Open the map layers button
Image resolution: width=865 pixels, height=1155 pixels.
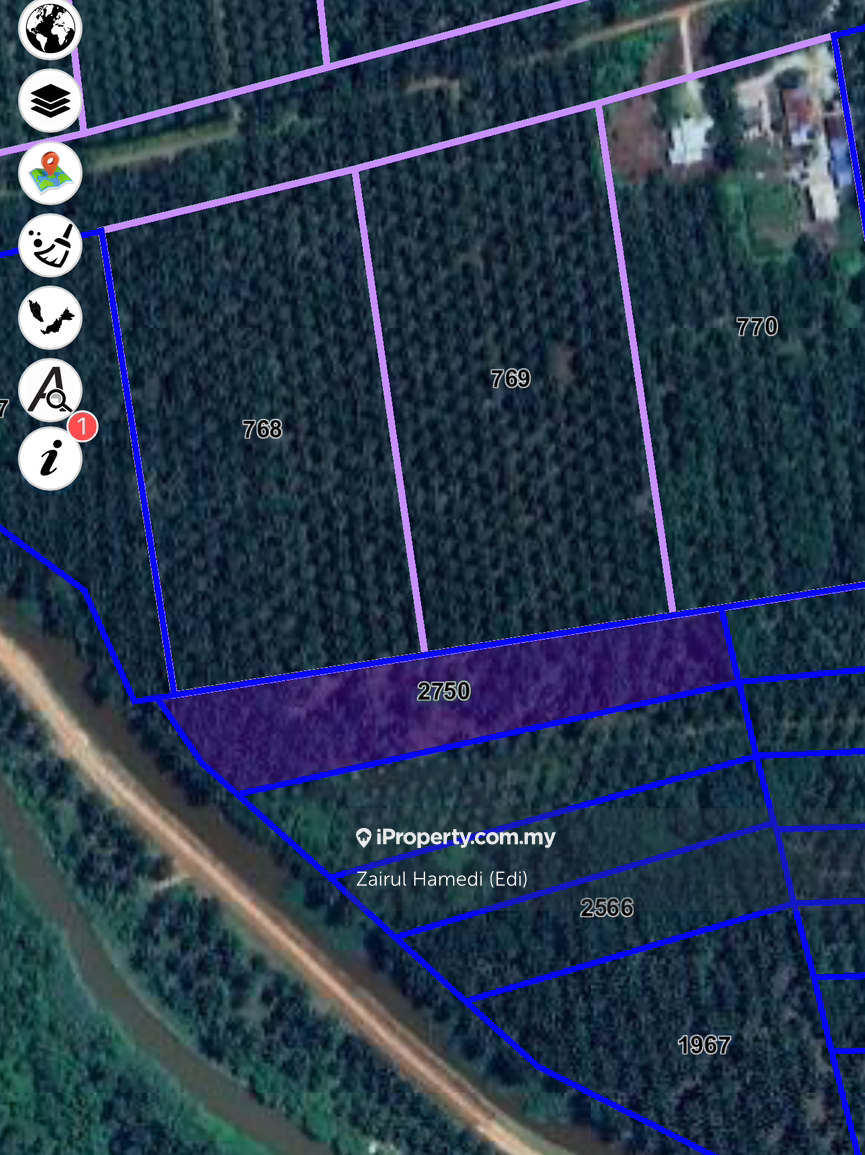click(x=50, y=100)
